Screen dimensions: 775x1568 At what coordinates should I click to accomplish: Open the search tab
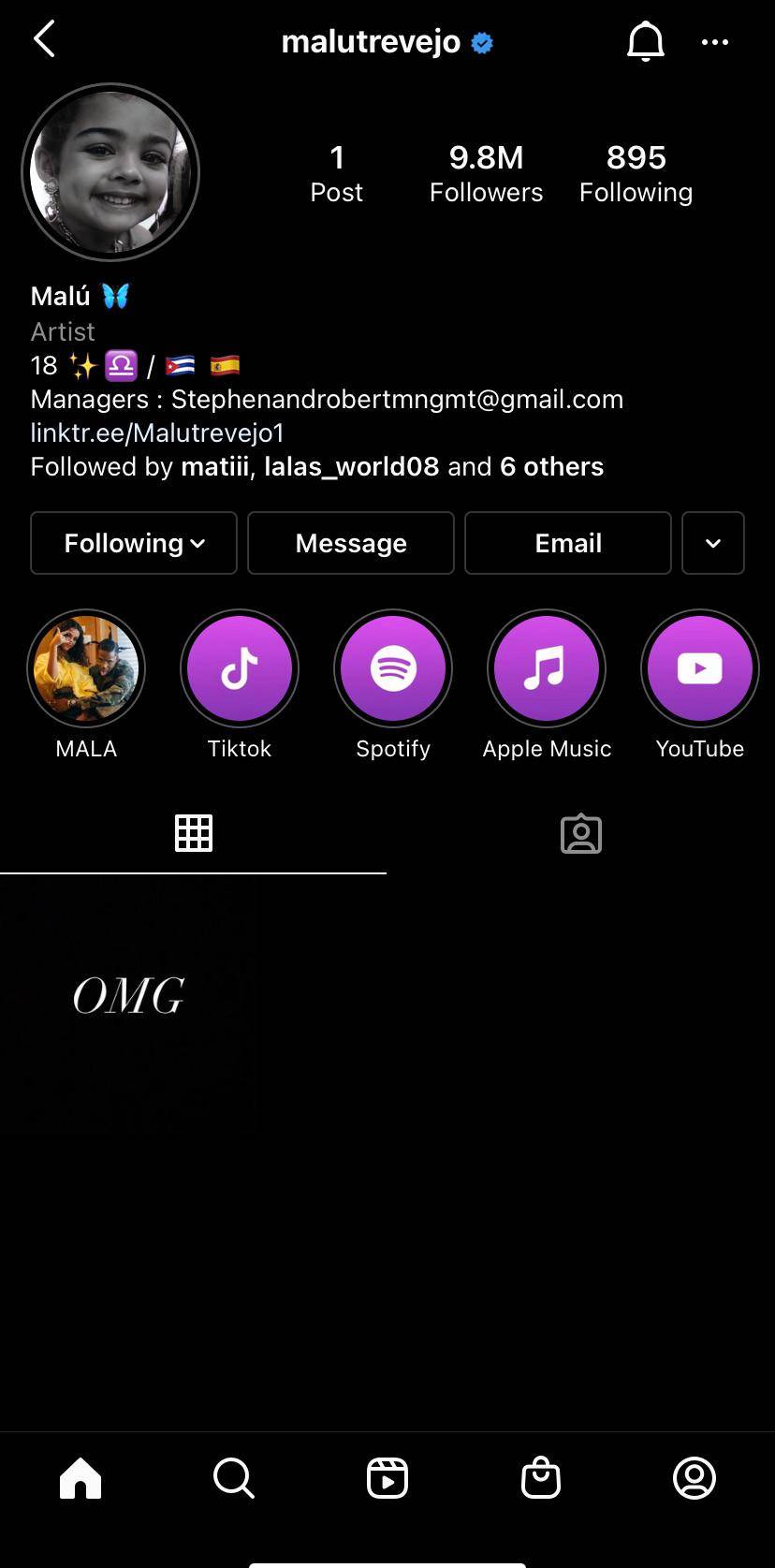tap(234, 1479)
